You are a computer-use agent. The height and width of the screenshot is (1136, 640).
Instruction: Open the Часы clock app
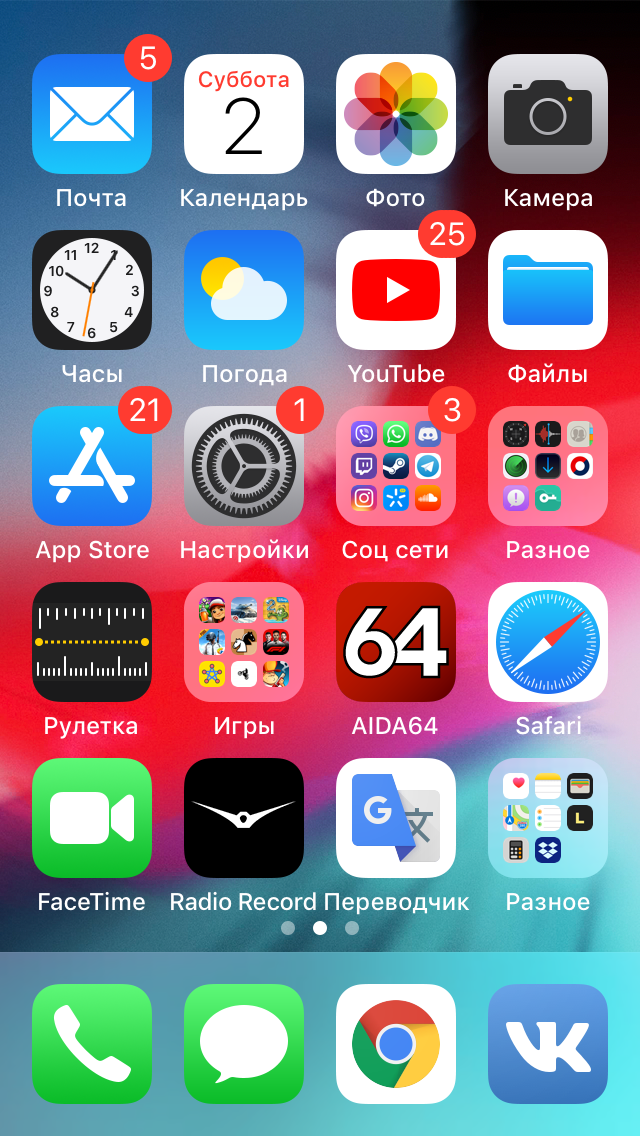(x=92, y=290)
